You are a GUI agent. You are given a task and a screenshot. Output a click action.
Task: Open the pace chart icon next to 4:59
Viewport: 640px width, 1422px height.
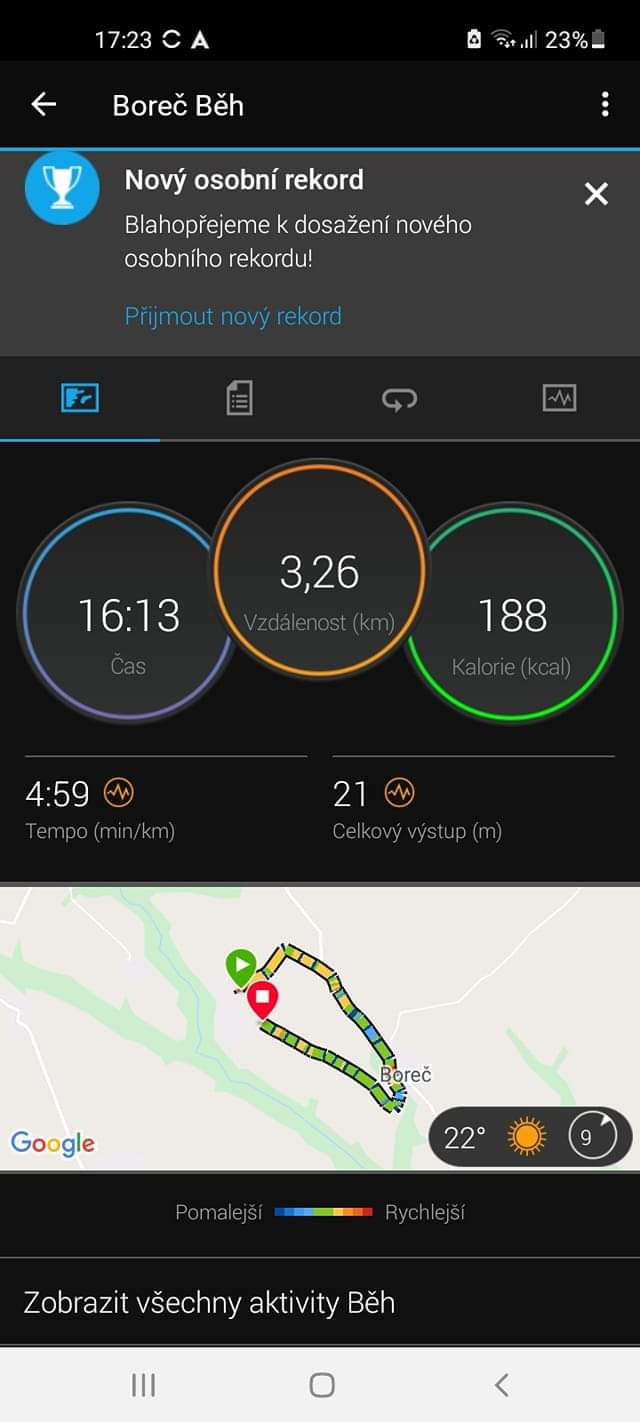(119, 794)
